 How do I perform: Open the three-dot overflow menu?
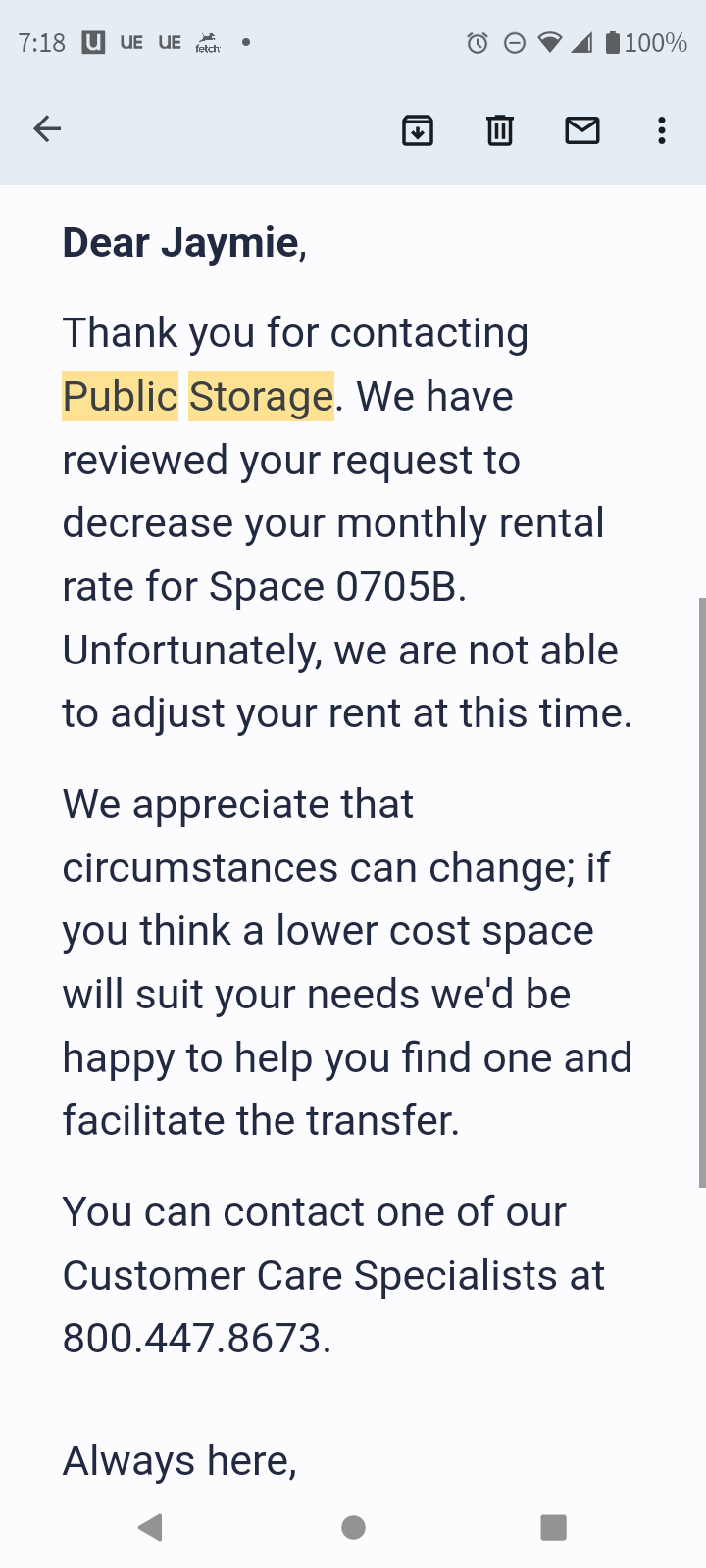(x=662, y=129)
